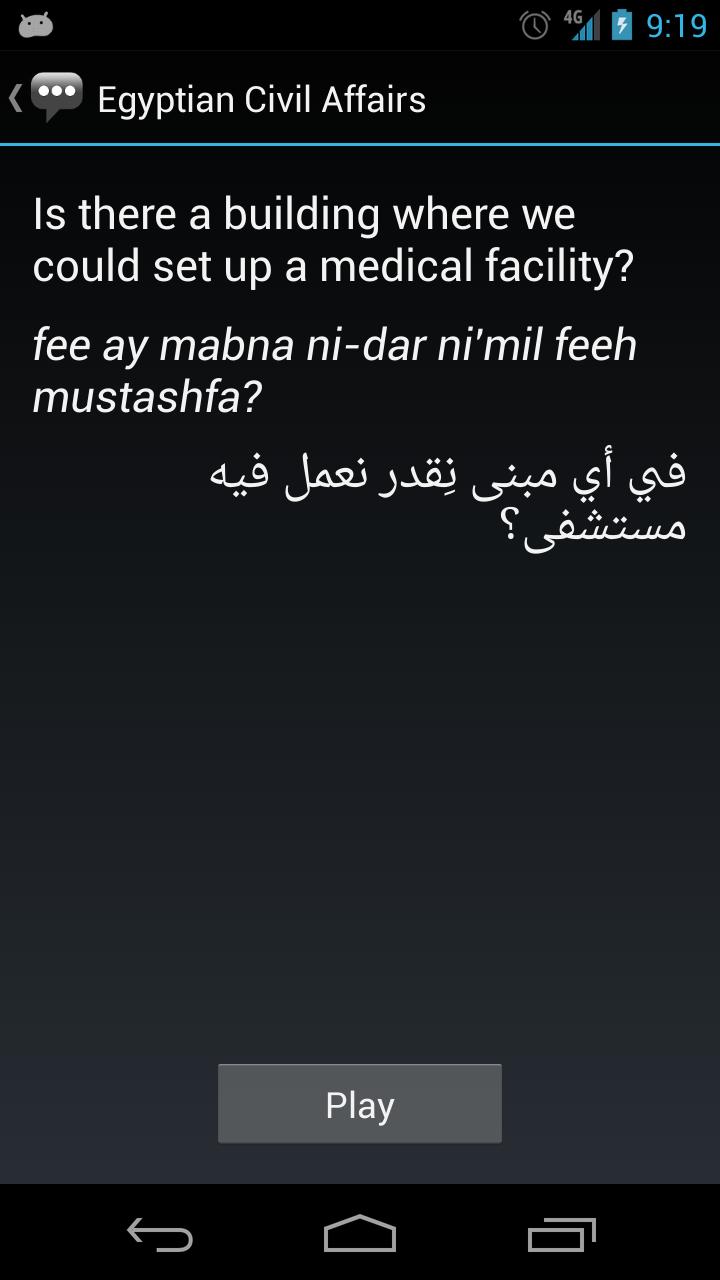Play the Arabic phrase audio

coord(359,1103)
